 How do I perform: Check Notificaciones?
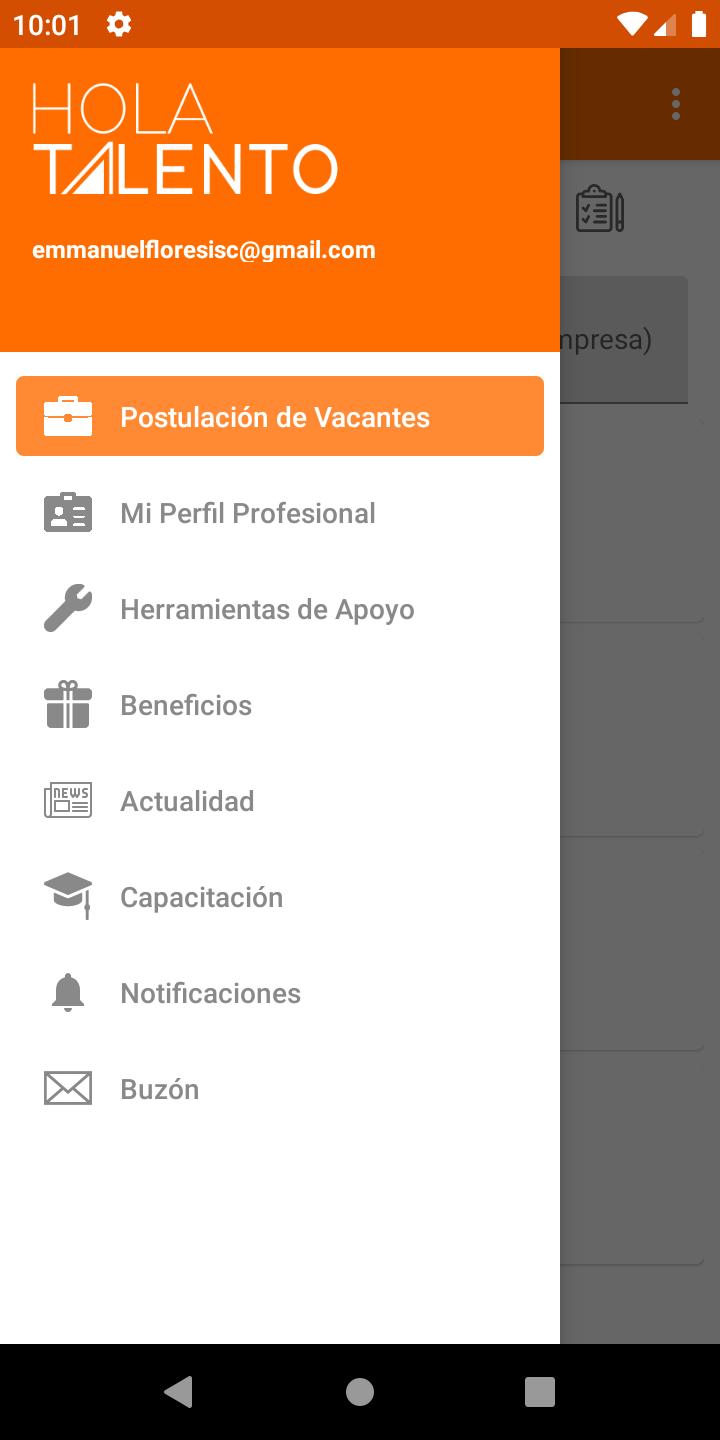(x=210, y=993)
